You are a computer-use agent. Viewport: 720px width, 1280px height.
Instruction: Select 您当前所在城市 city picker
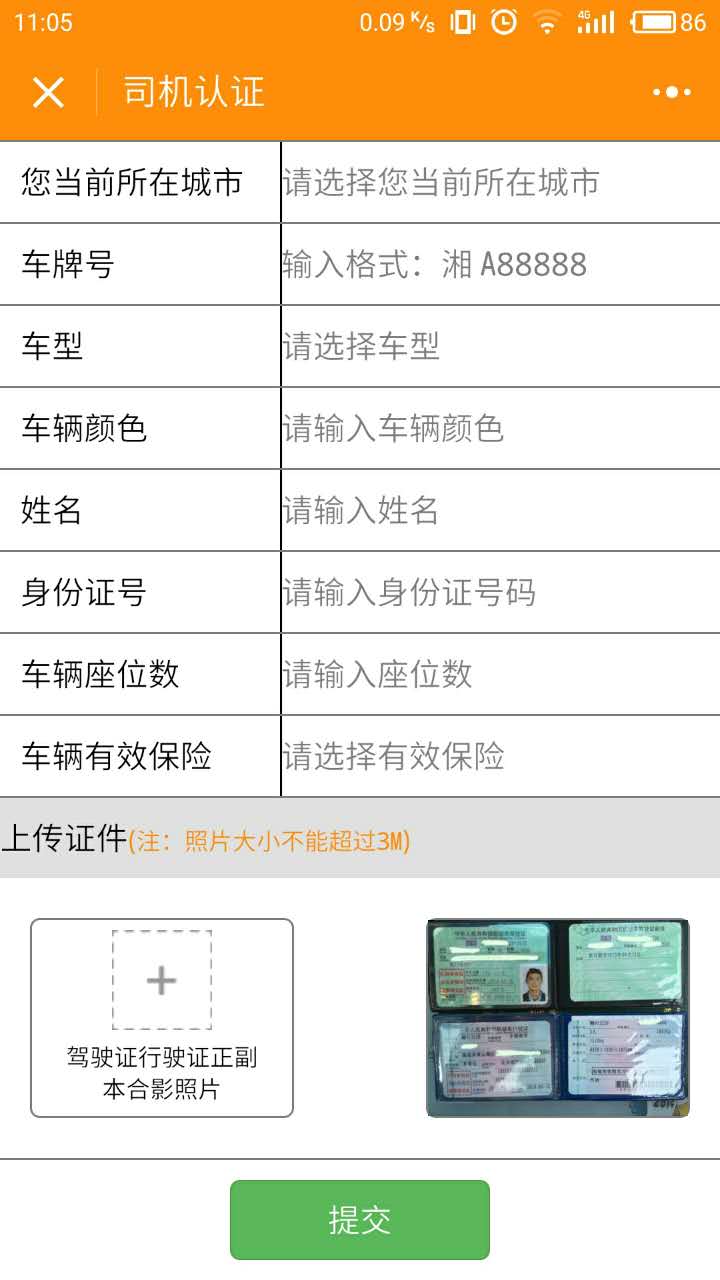click(x=498, y=183)
